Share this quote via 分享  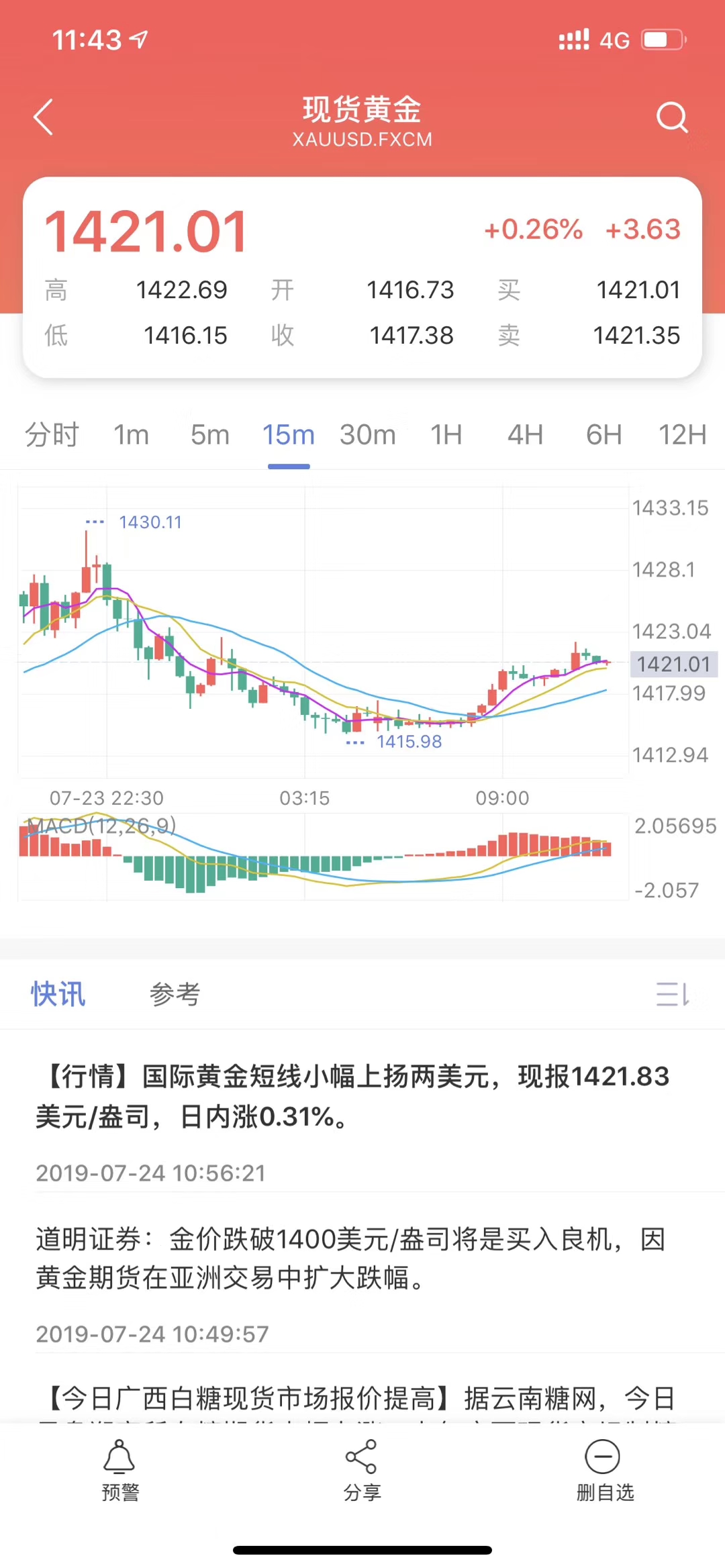(x=362, y=1470)
